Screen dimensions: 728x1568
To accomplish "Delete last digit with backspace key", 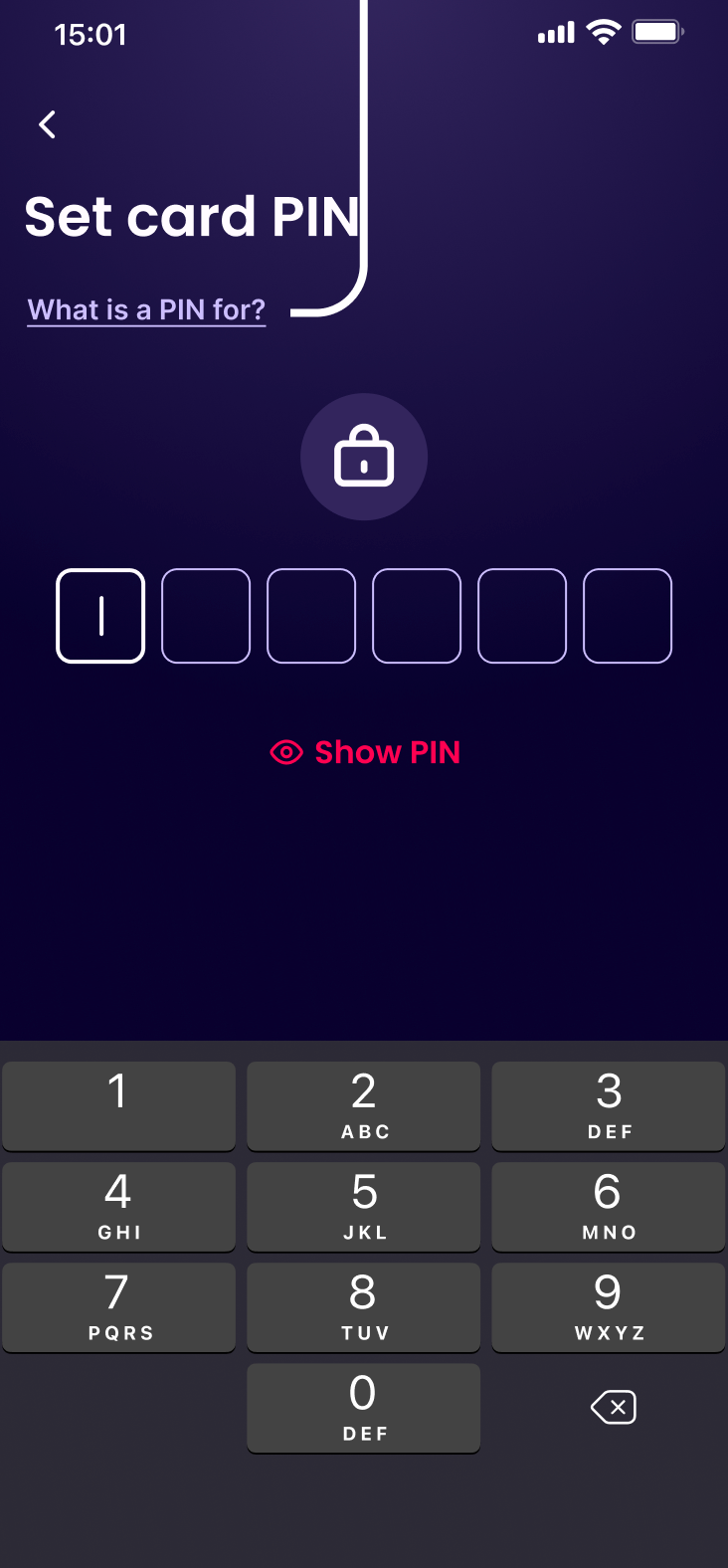I will click(613, 1407).
